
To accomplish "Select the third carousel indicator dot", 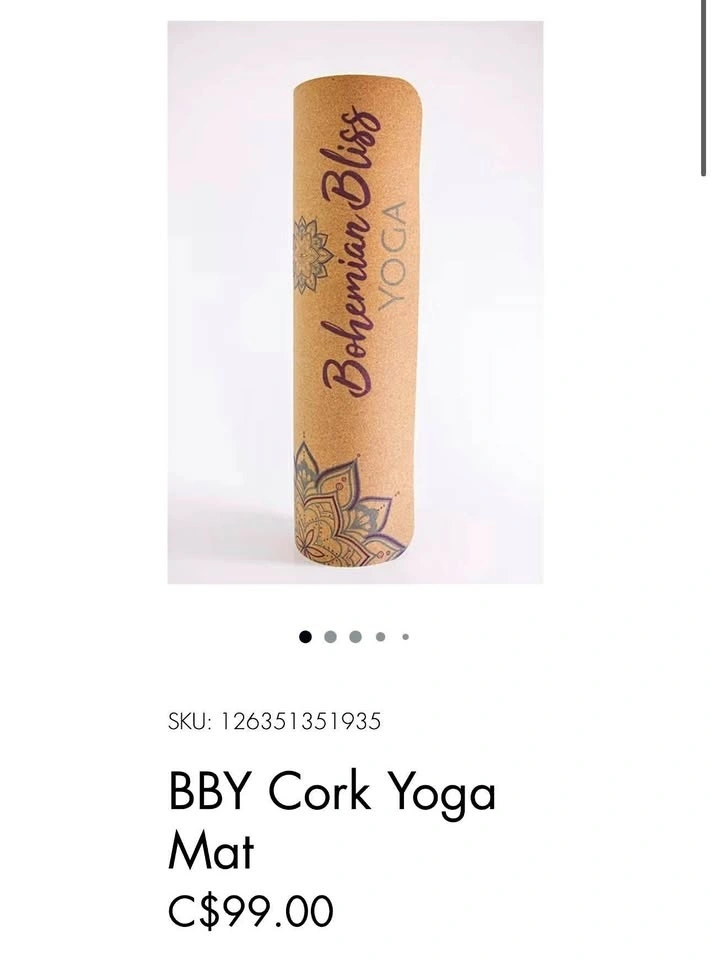I will tap(356, 637).
